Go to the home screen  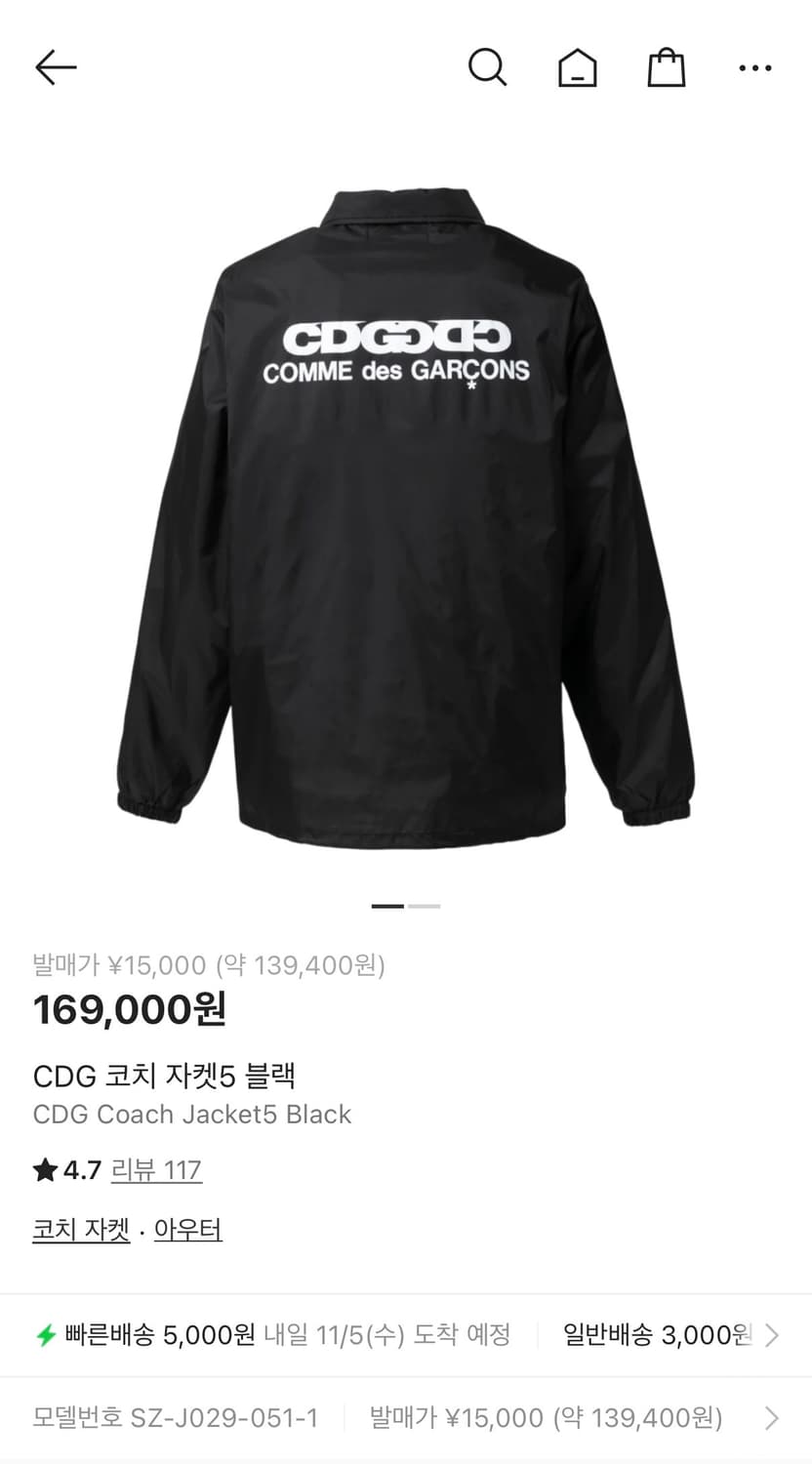pos(577,66)
